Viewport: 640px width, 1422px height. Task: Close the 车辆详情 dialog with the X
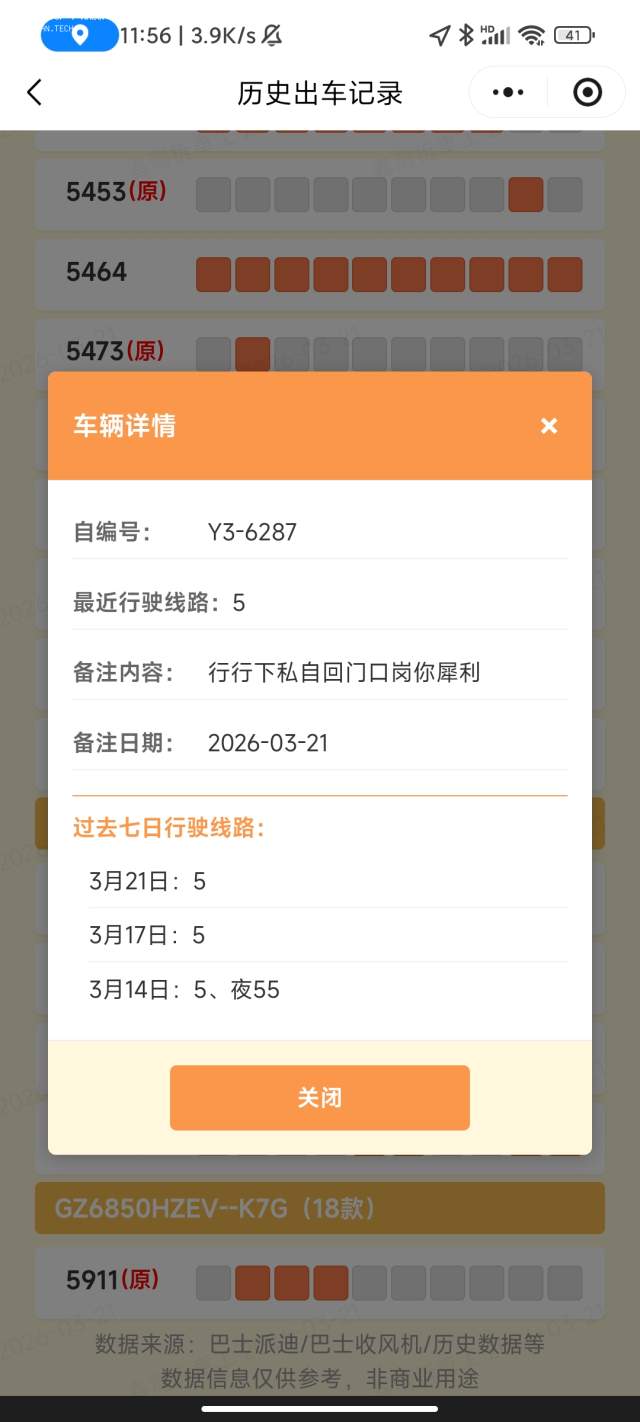coord(548,426)
